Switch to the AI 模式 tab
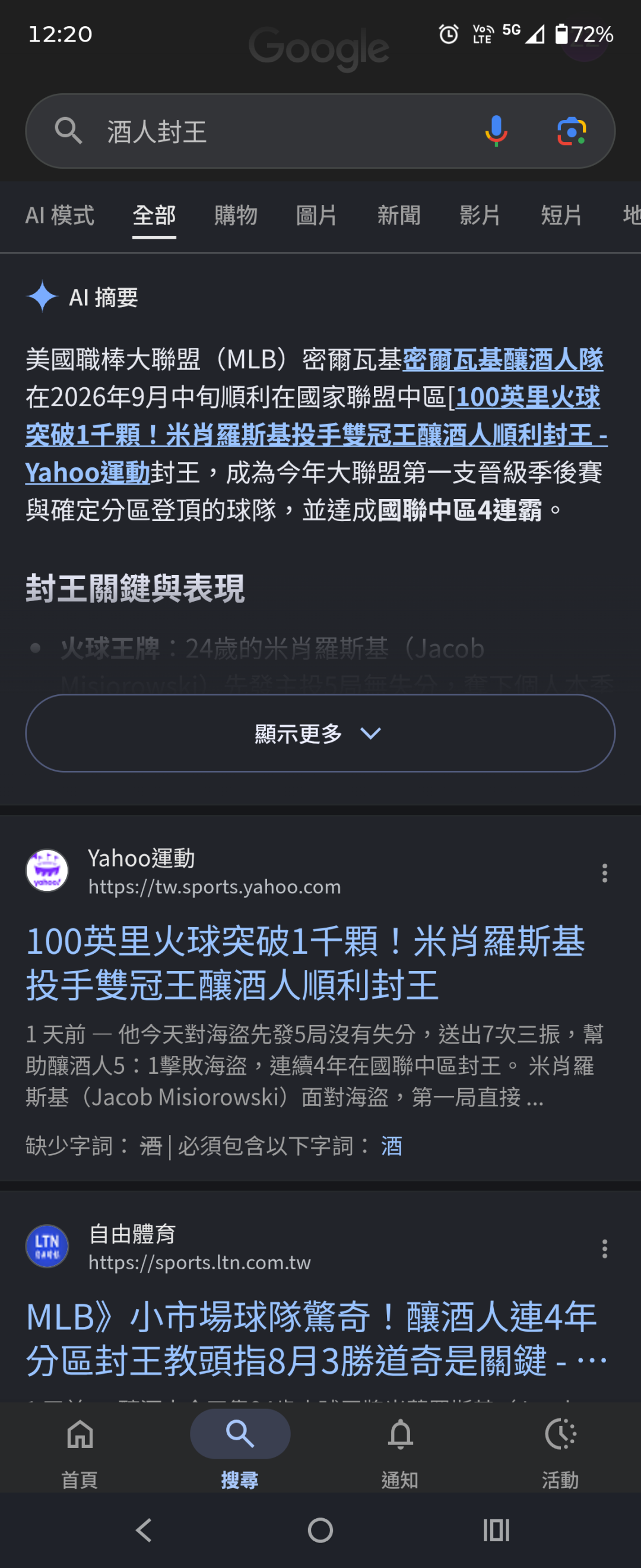Screen dimensions: 641x1568 click(x=59, y=216)
